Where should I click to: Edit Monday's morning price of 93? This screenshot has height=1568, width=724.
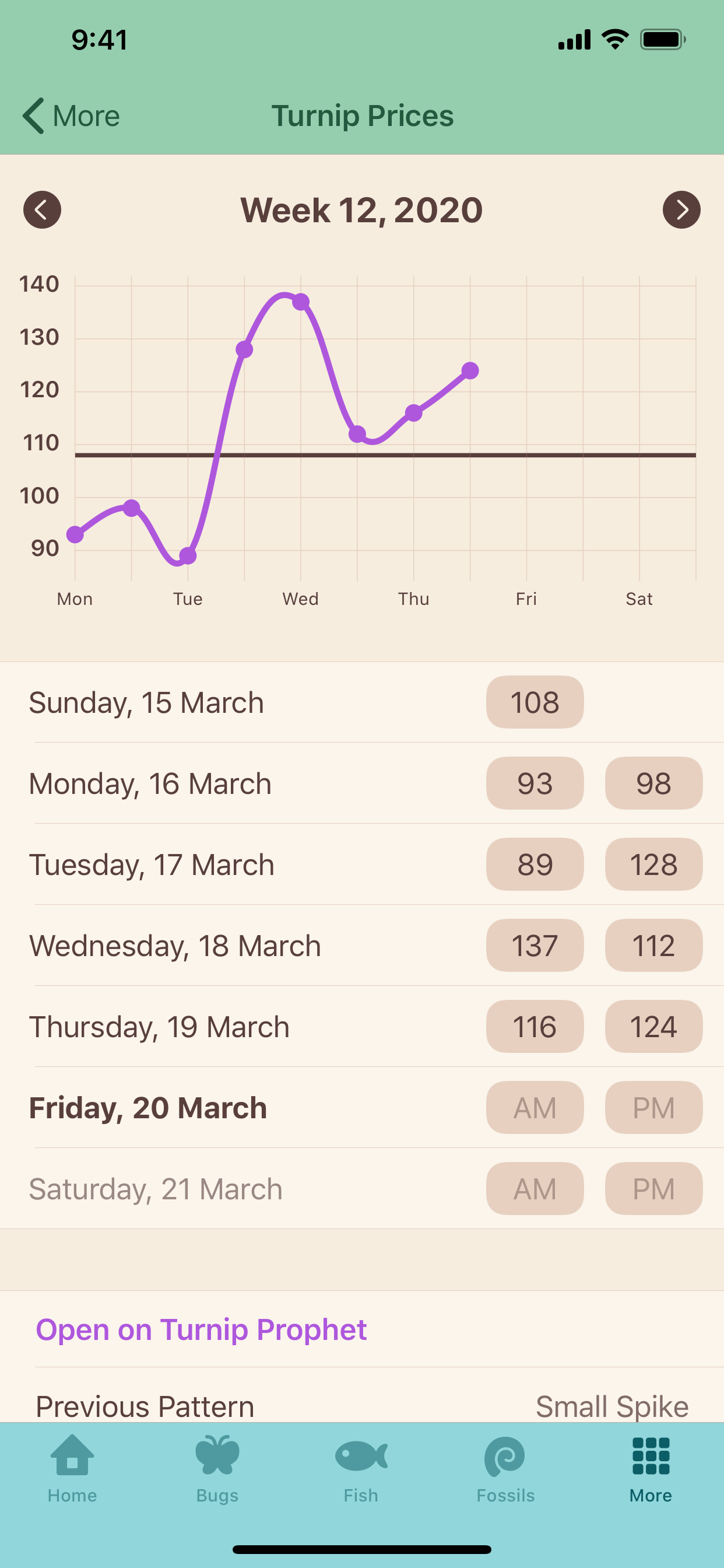click(x=535, y=783)
